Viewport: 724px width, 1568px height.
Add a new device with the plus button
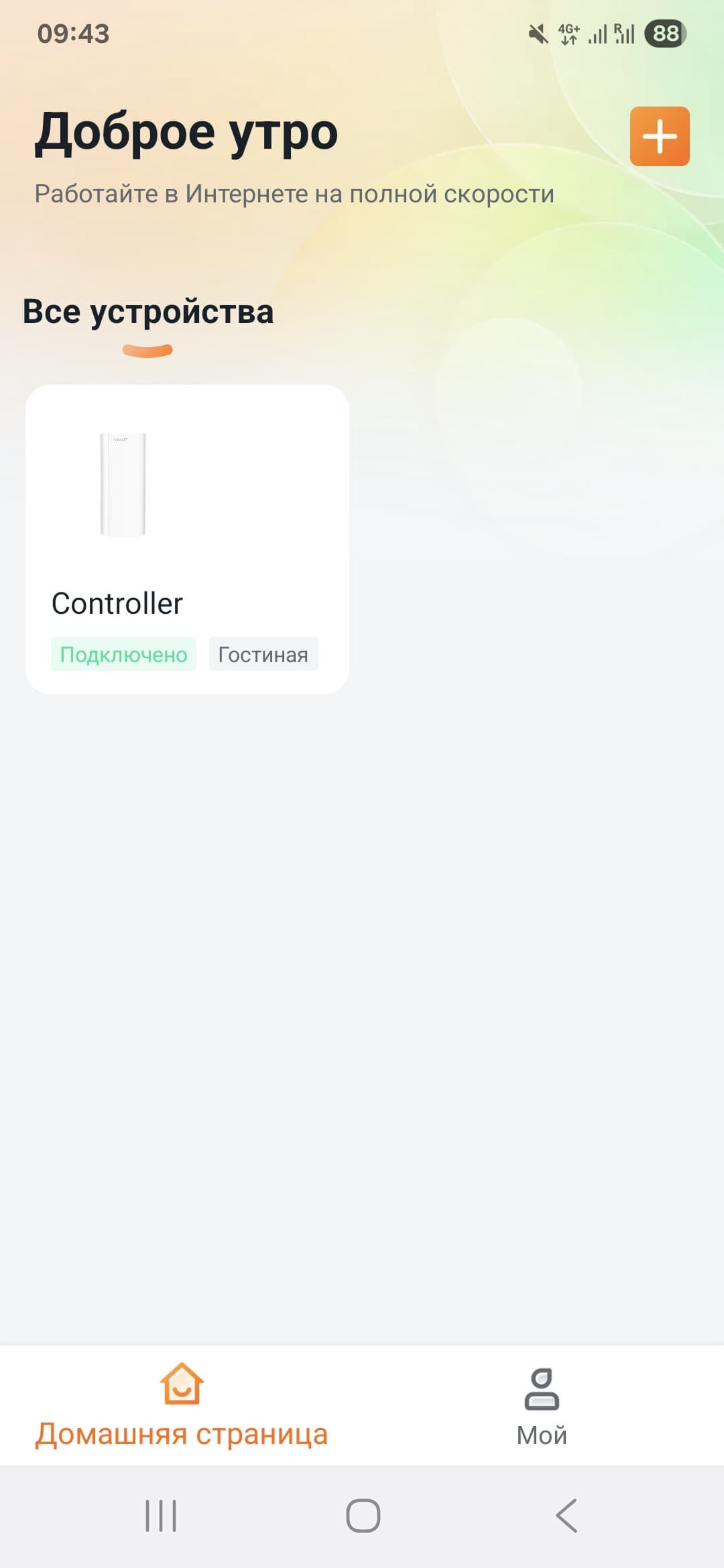tap(660, 136)
